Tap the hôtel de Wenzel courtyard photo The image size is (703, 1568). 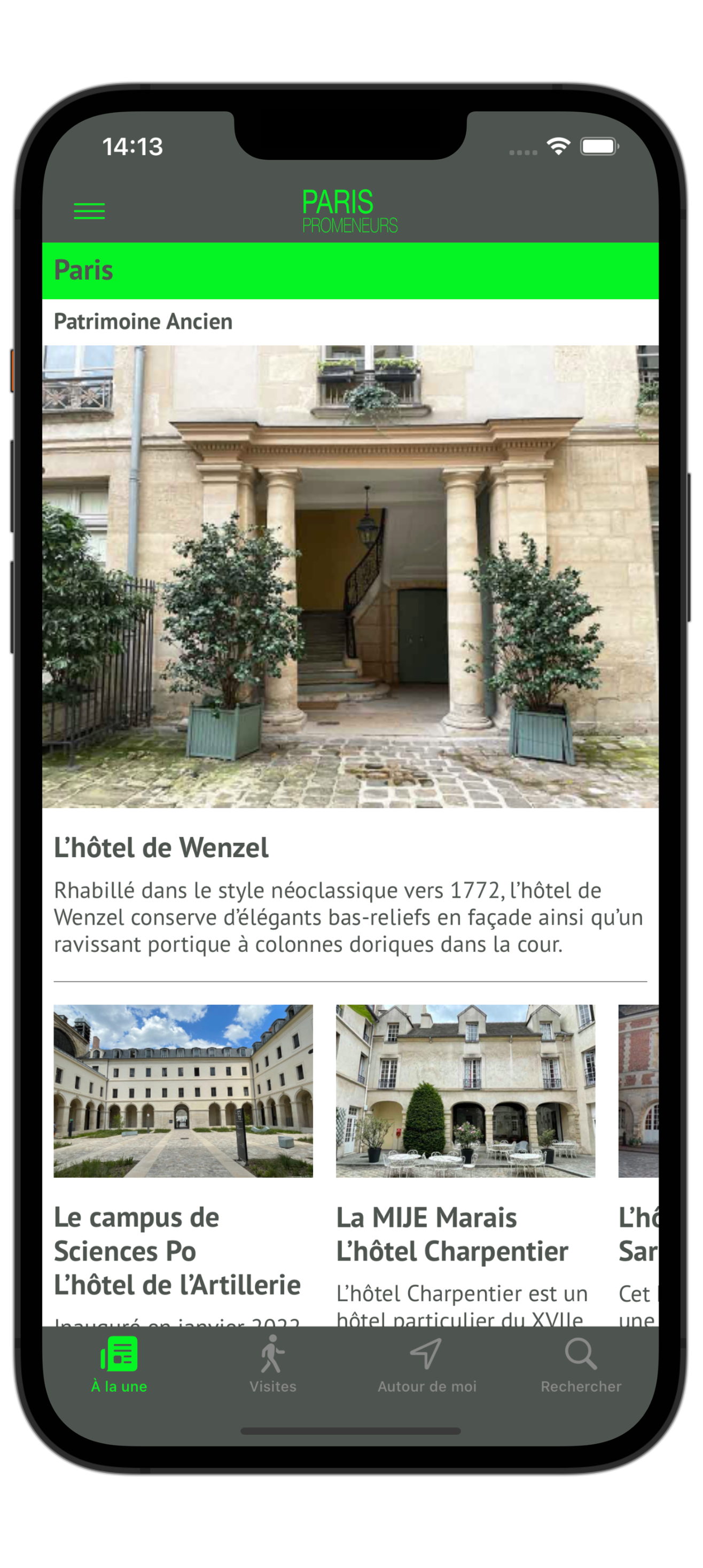(351, 578)
